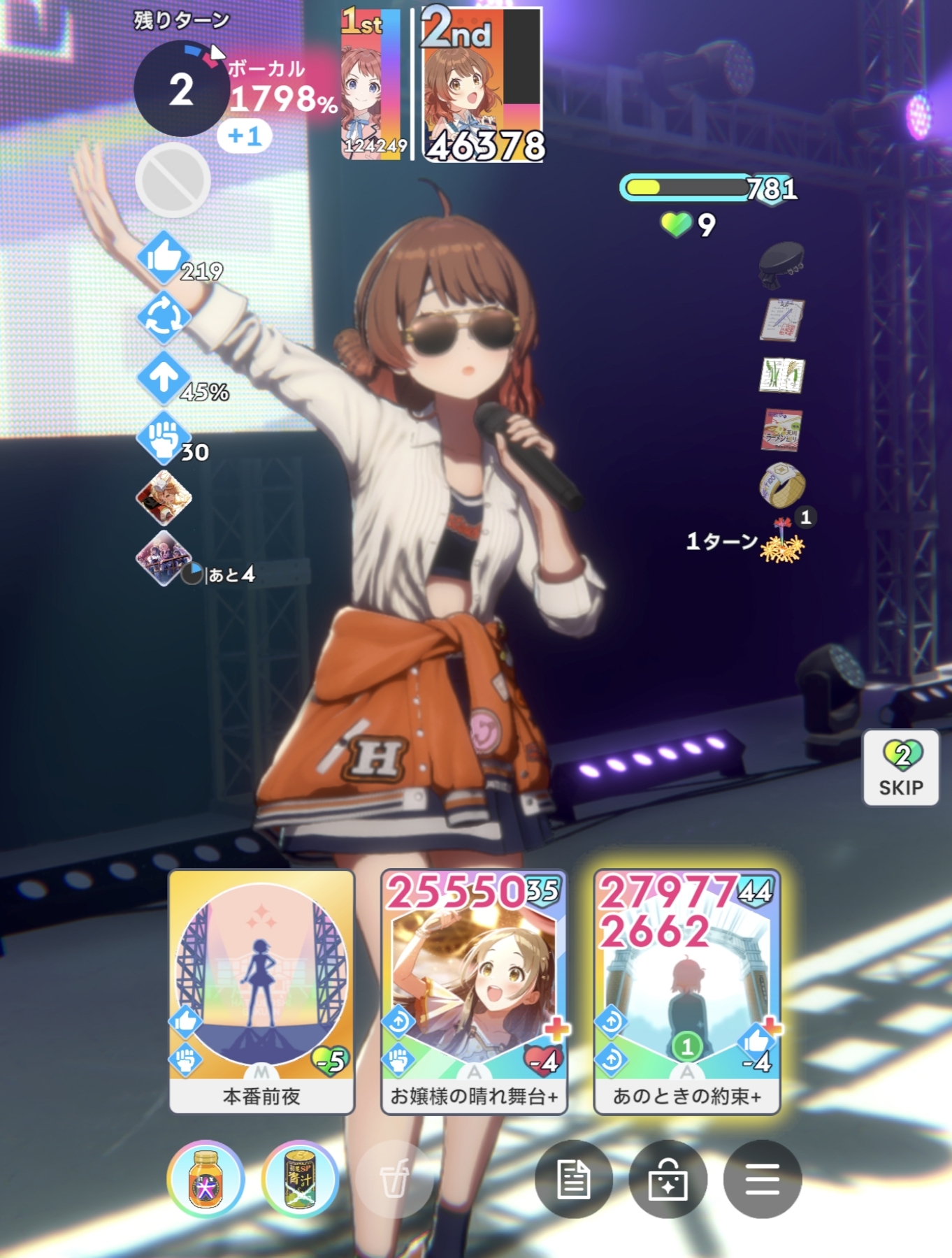Play the お嬢様の晴れ舞台+ card
The image size is (952, 1258).
tap(474, 989)
